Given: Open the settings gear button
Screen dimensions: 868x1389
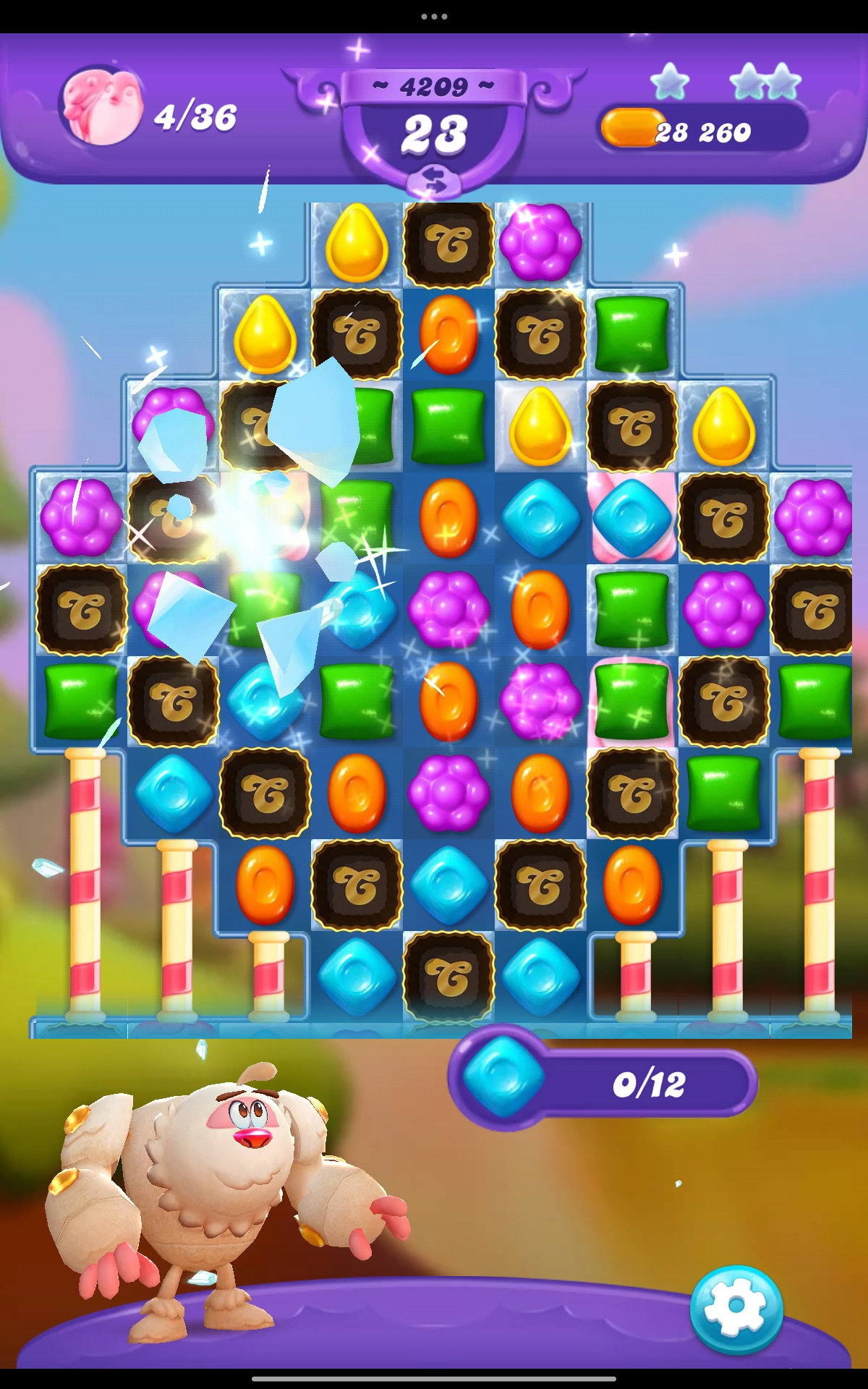Looking at the screenshot, I should pyautogui.click(x=736, y=1308).
